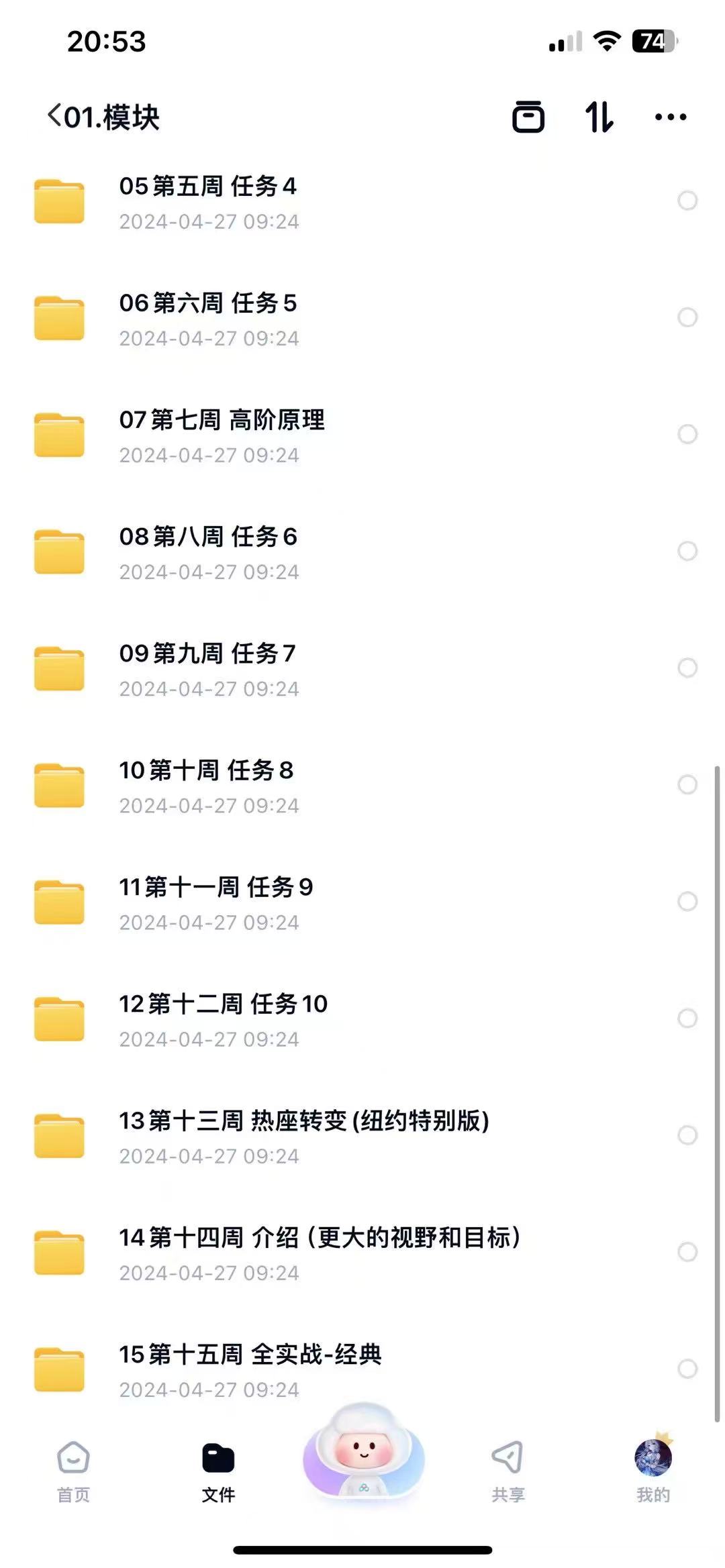Open the transfer list box icon

pos(528,116)
